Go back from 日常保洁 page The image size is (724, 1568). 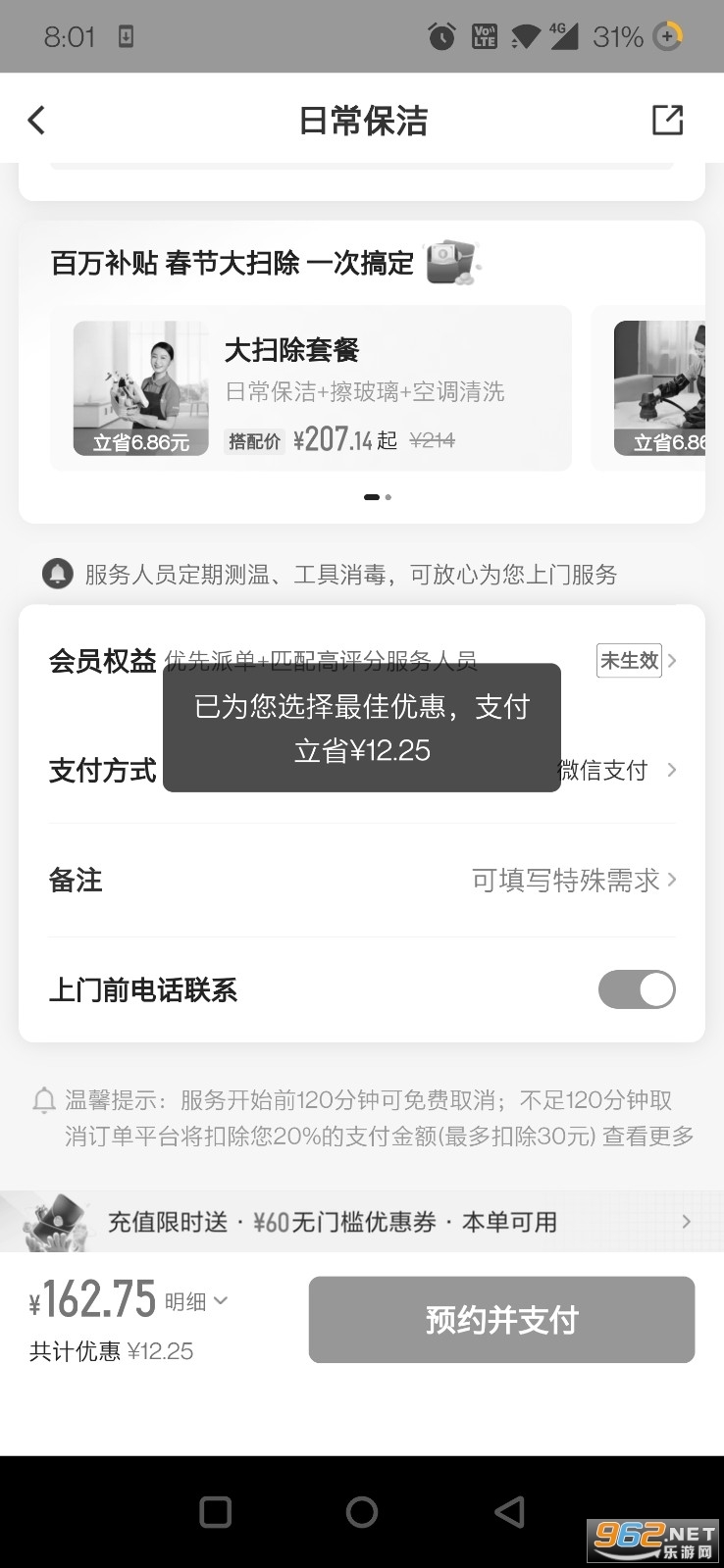[x=36, y=121]
